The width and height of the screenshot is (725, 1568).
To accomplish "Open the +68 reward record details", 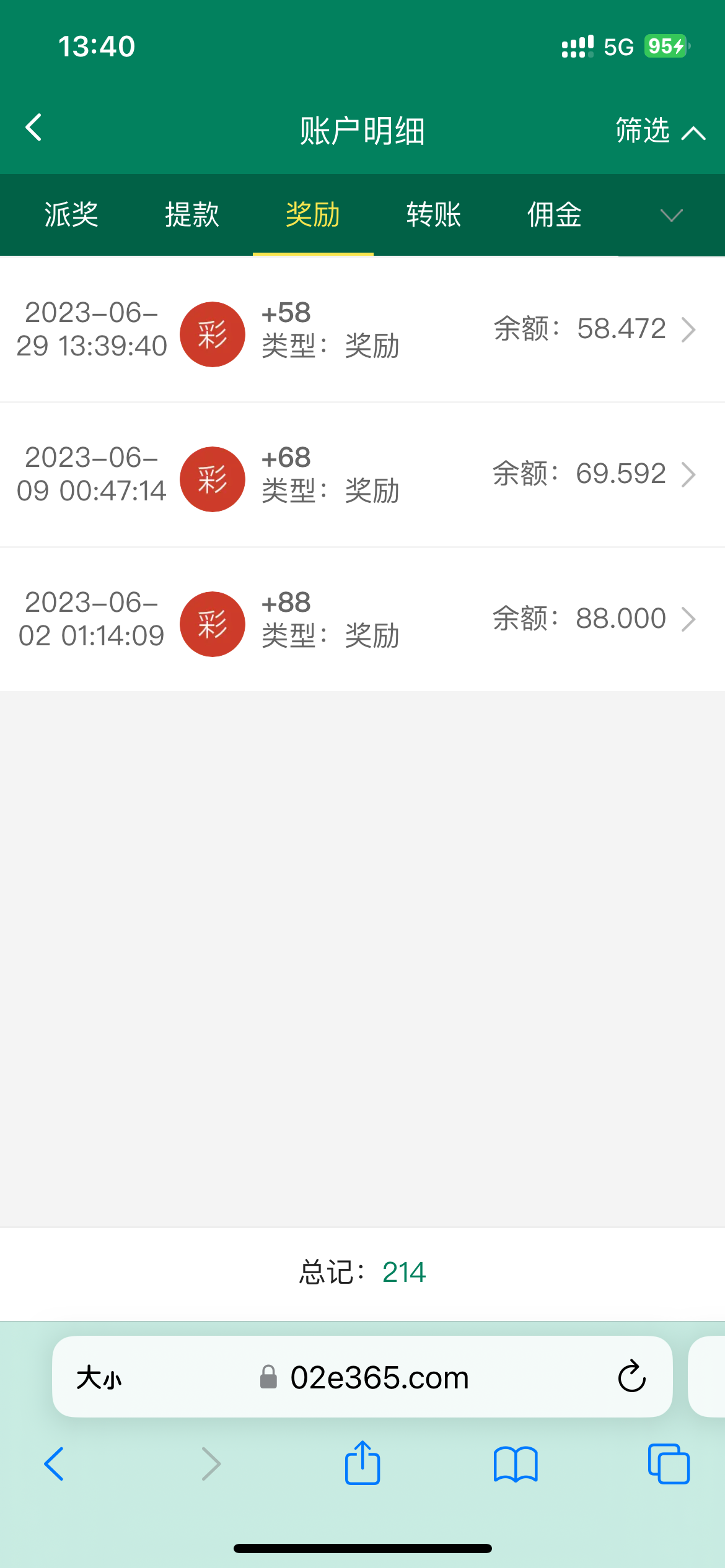I will (362, 474).
